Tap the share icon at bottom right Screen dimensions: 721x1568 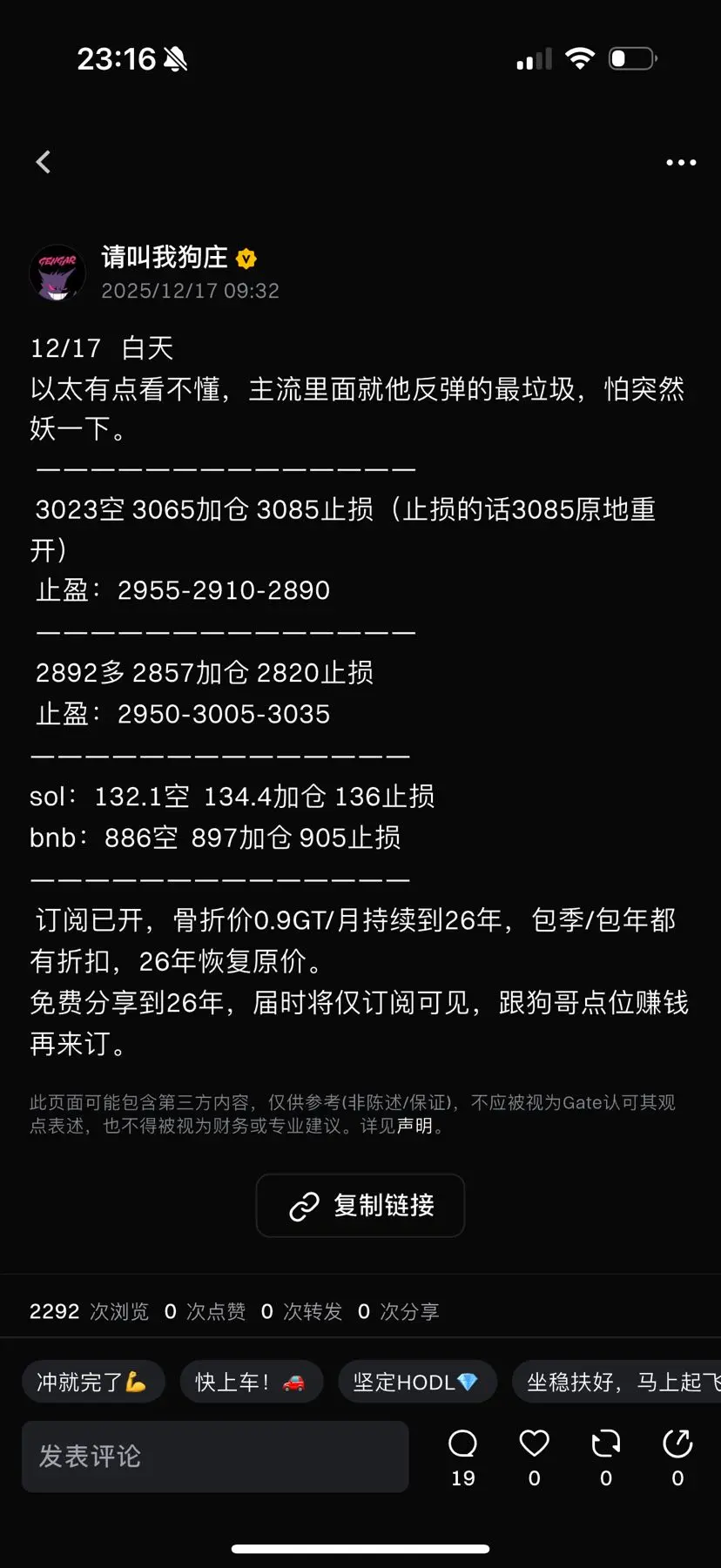(677, 1443)
